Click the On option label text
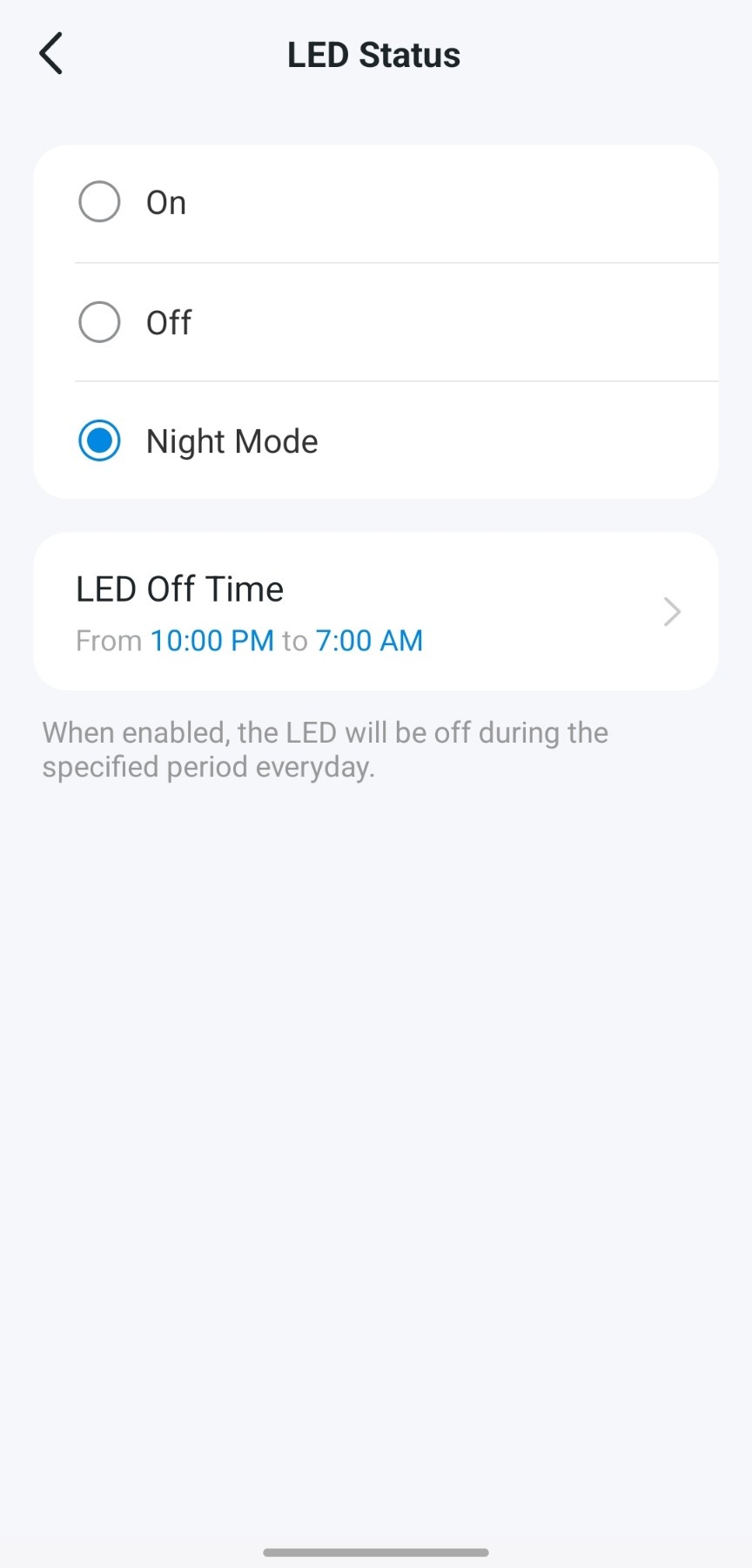This screenshot has width=752, height=1568. (x=166, y=202)
